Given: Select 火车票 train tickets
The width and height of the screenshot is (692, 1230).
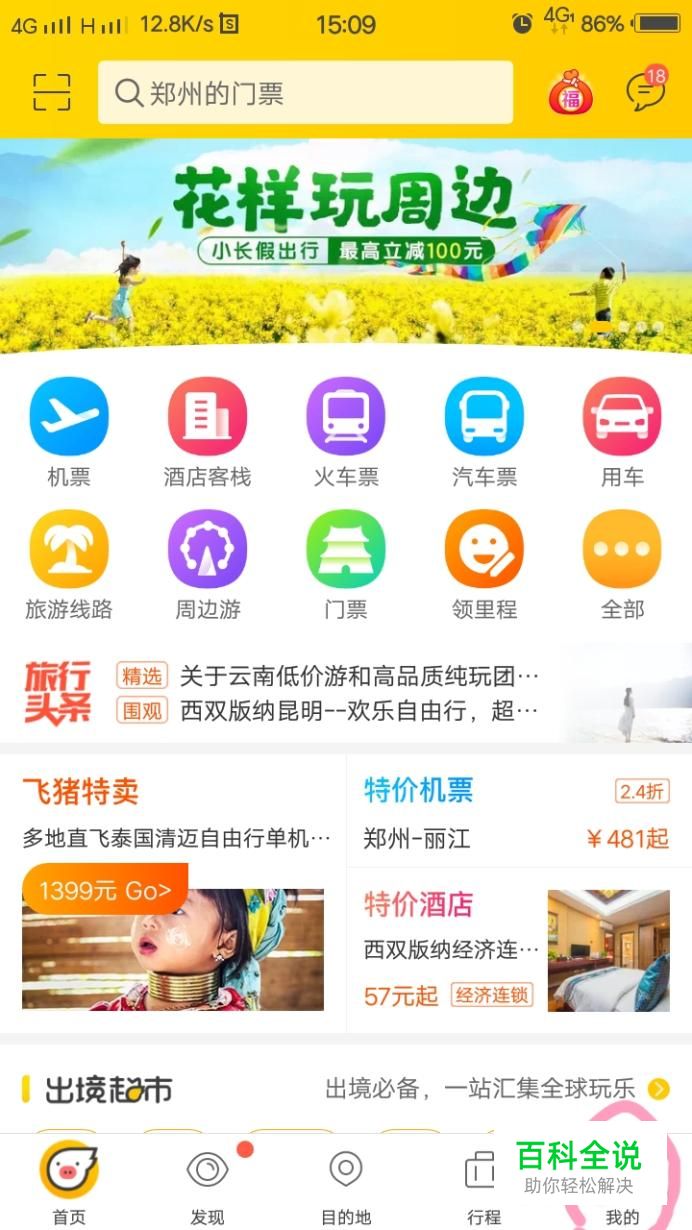Looking at the screenshot, I should (x=346, y=432).
